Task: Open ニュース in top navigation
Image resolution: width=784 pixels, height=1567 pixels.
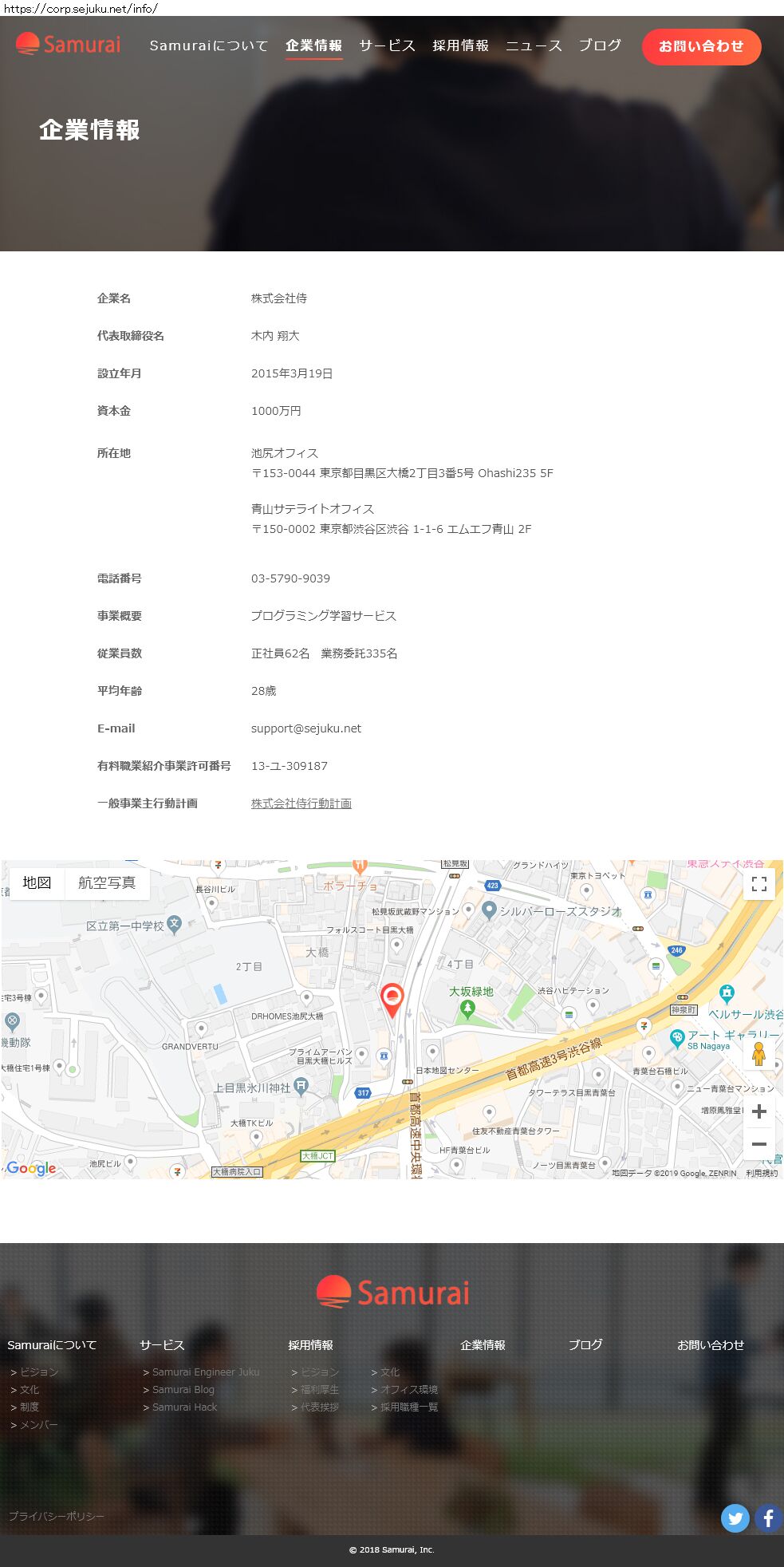Action: coord(534,45)
